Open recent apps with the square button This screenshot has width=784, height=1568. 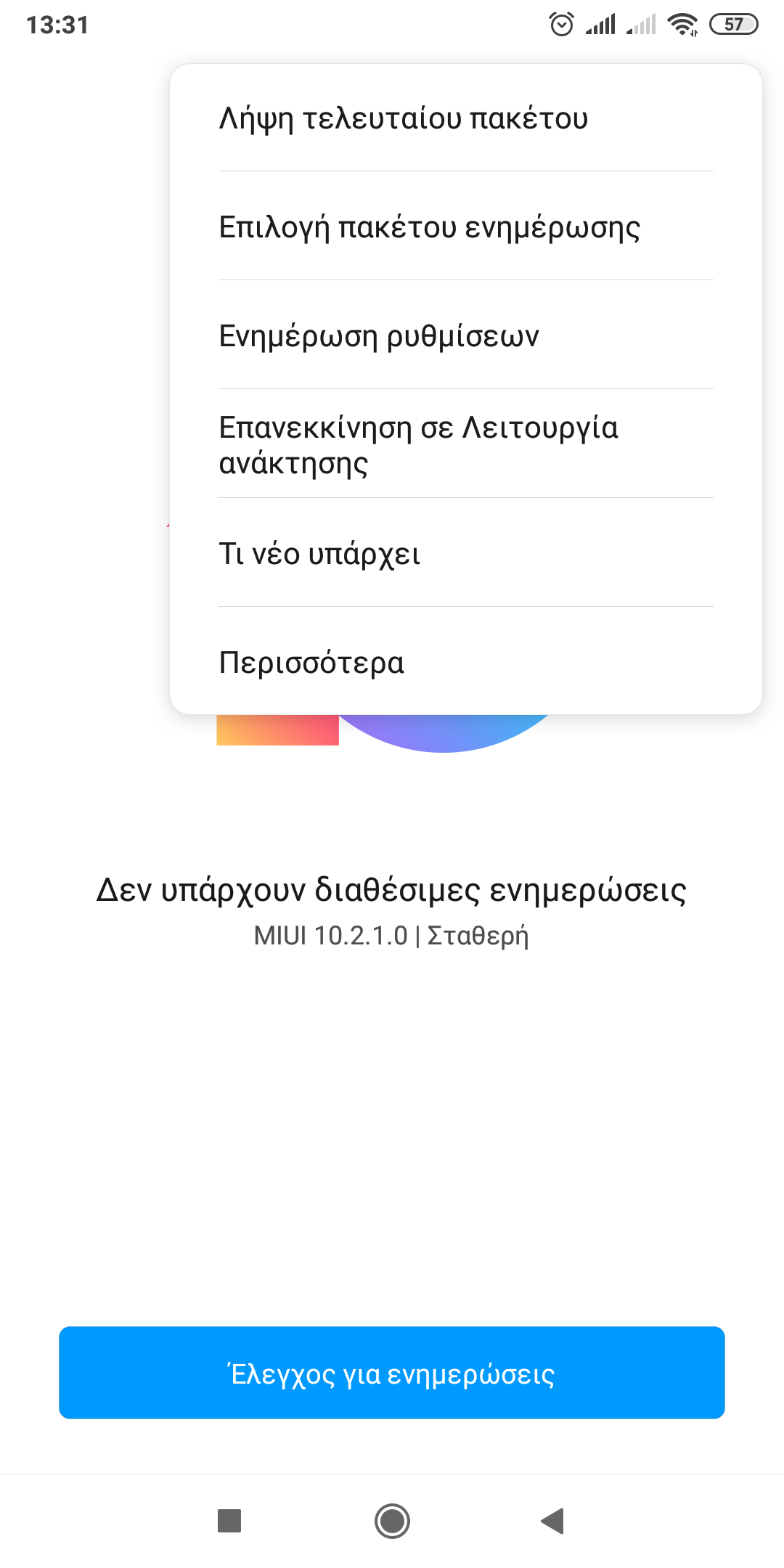click(229, 1521)
